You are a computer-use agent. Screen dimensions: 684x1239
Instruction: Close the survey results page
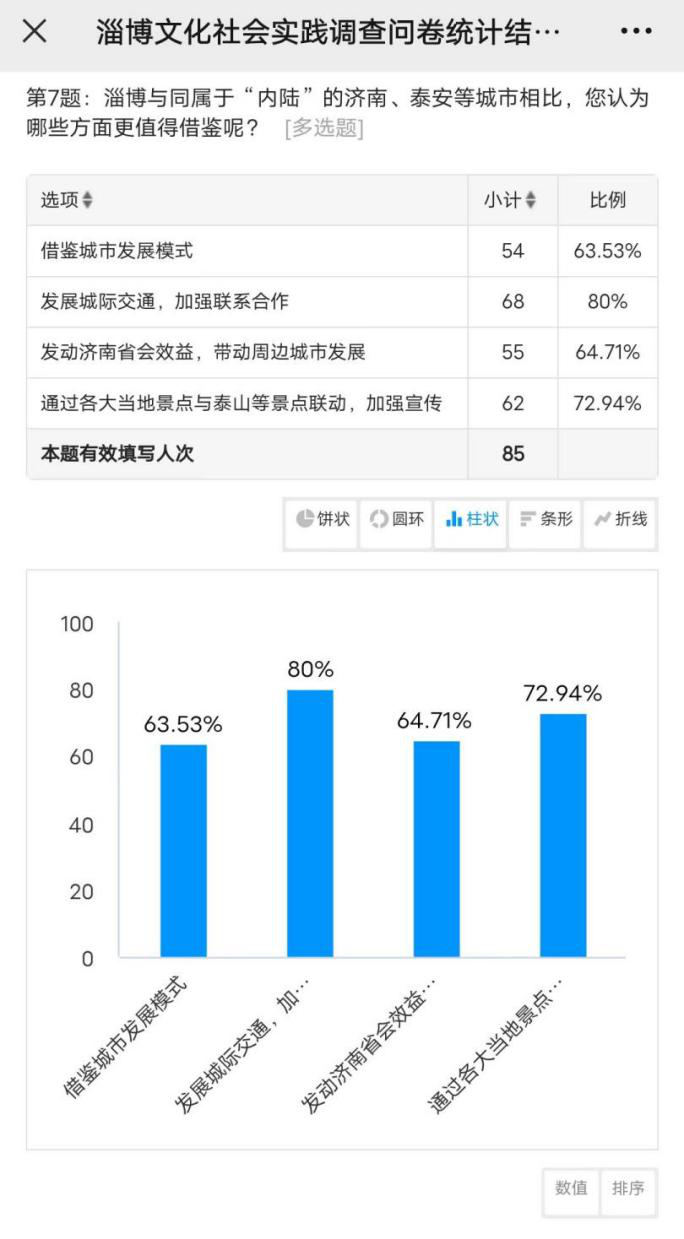point(34,31)
